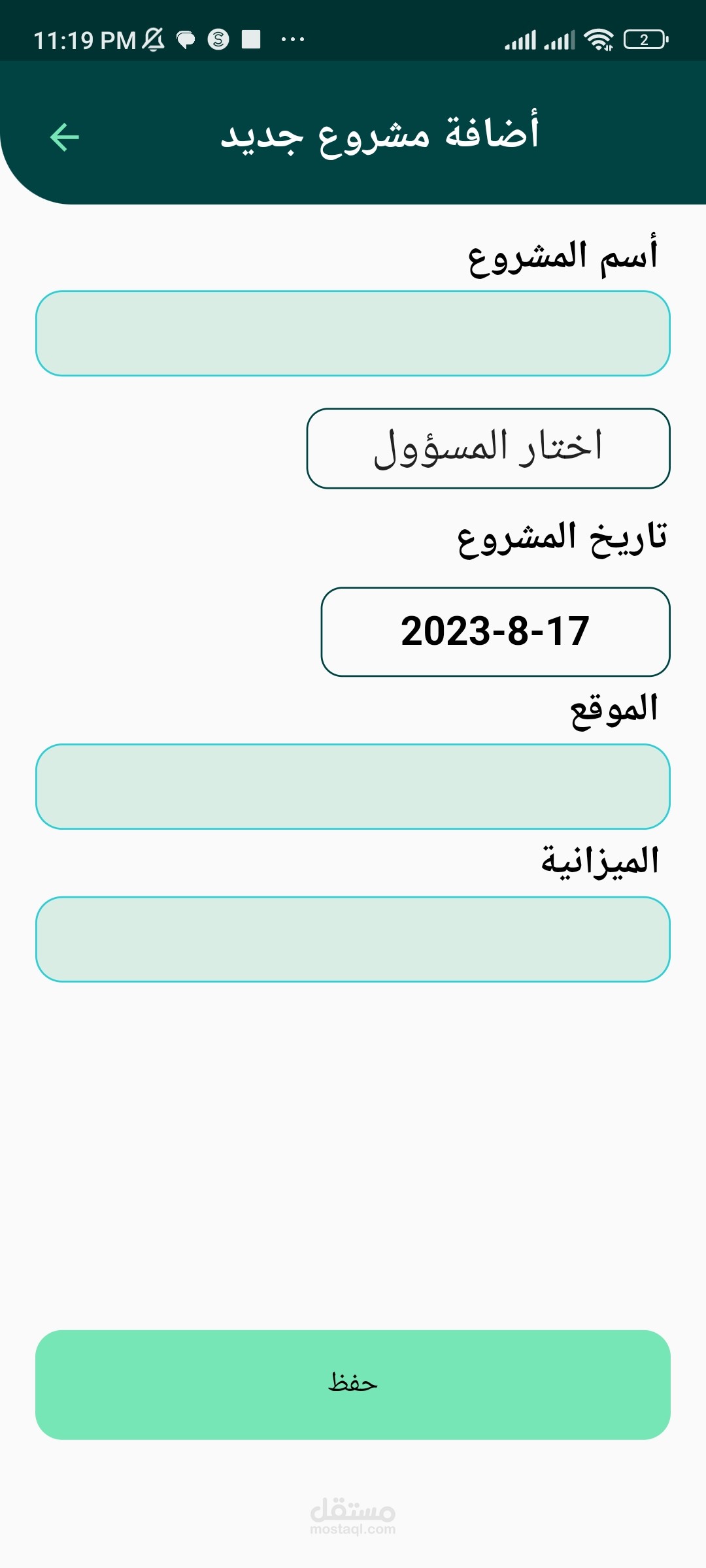Select the budget (الميزانية) text field
Image resolution: width=706 pixels, height=1568 pixels.
(x=353, y=939)
